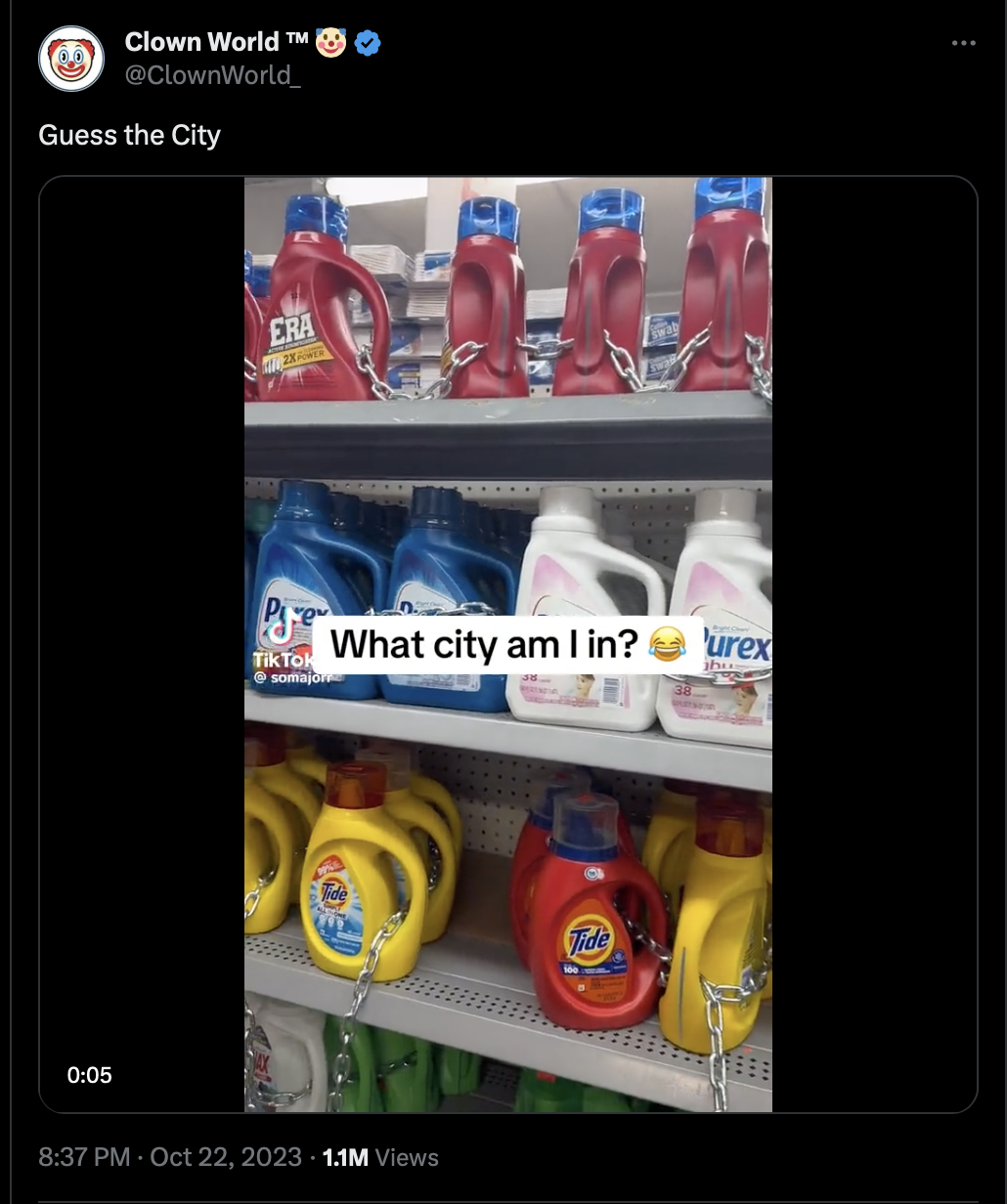Play the chained detergent video
Image resolution: width=1007 pixels, height=1204 pixels.
(507, 643)
